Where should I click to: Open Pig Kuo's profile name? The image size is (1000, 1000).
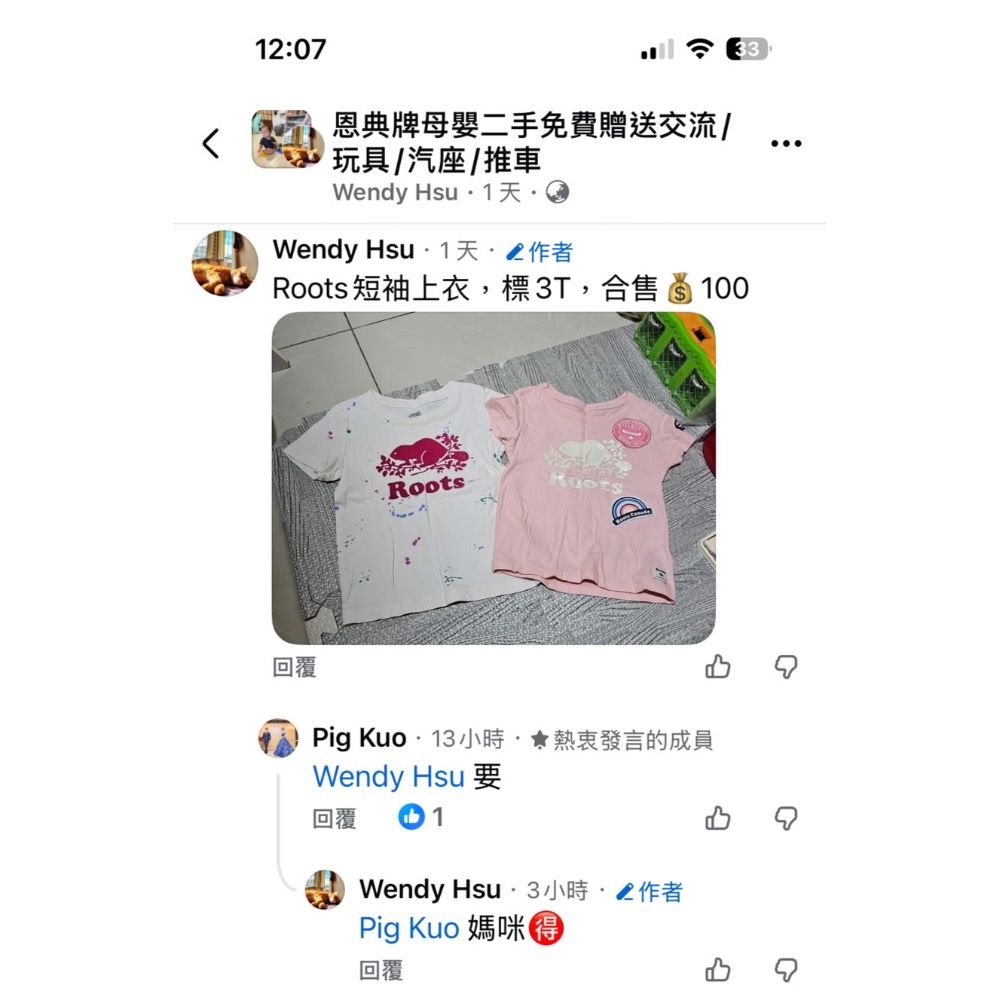pyautogui.click(x=359, y=739)
